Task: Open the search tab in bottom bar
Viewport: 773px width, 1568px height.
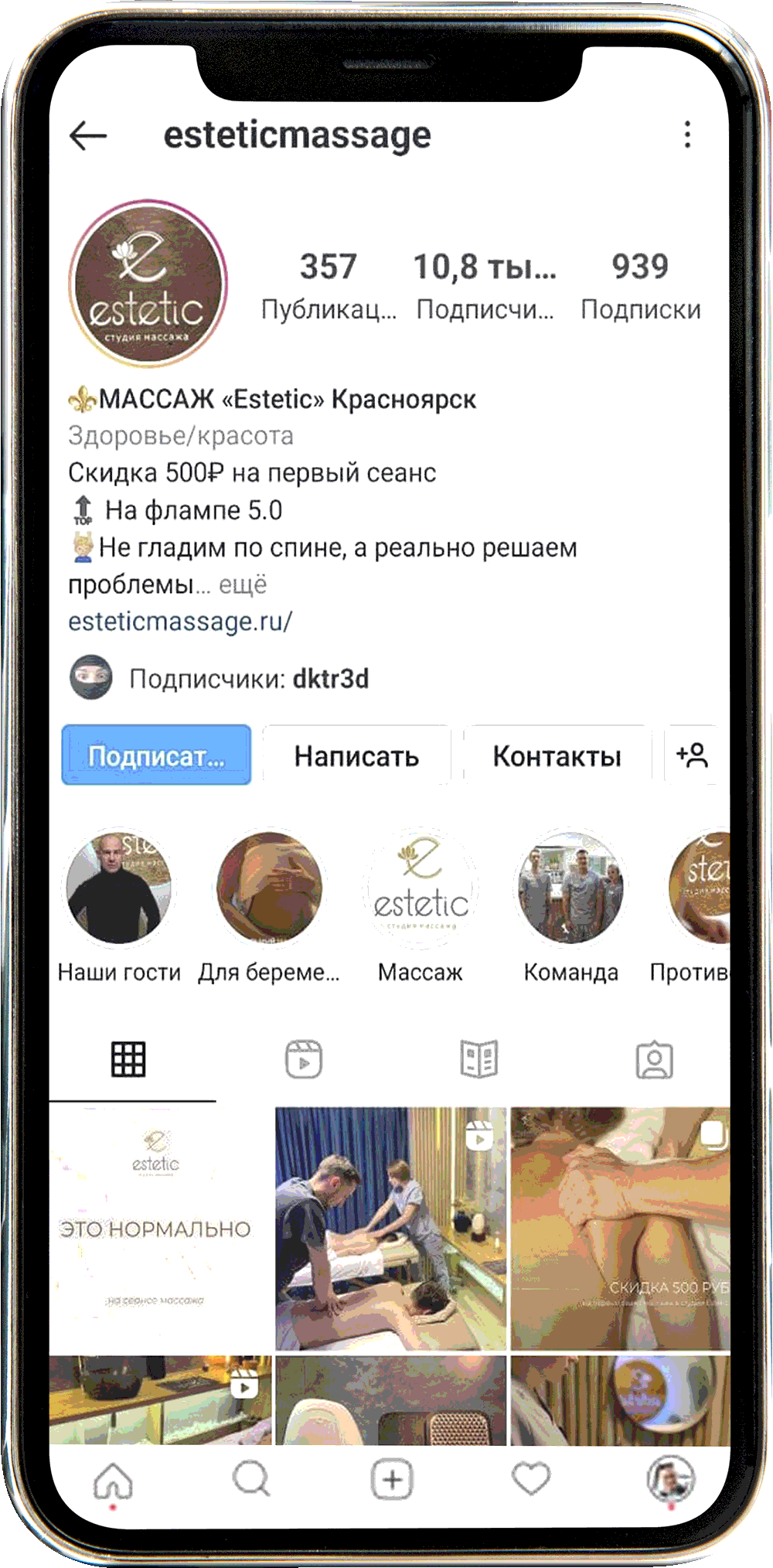Action: click(x=251, y=1479)
